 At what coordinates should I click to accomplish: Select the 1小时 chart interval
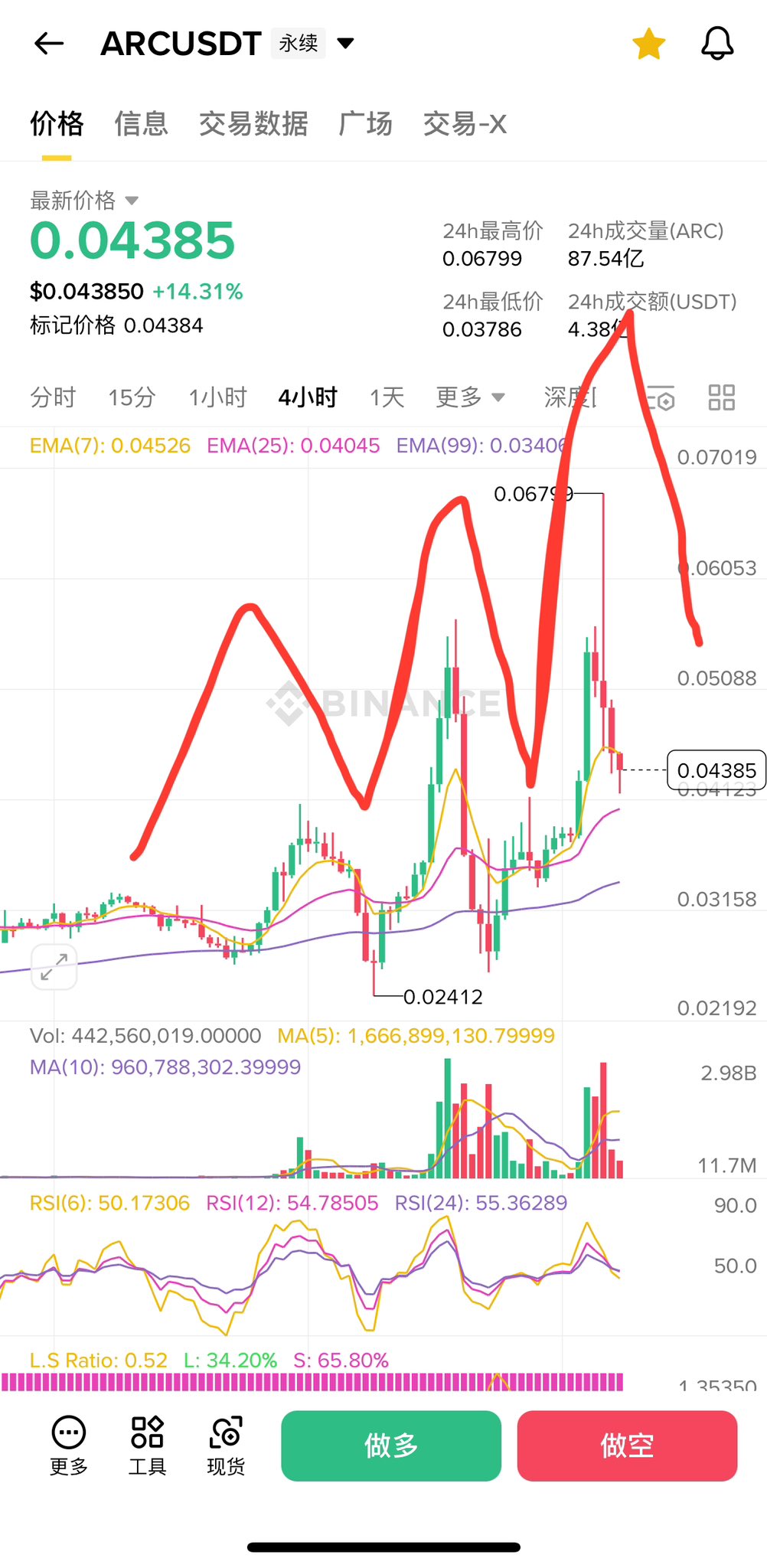pyautogui.click(x=218, y=397)
